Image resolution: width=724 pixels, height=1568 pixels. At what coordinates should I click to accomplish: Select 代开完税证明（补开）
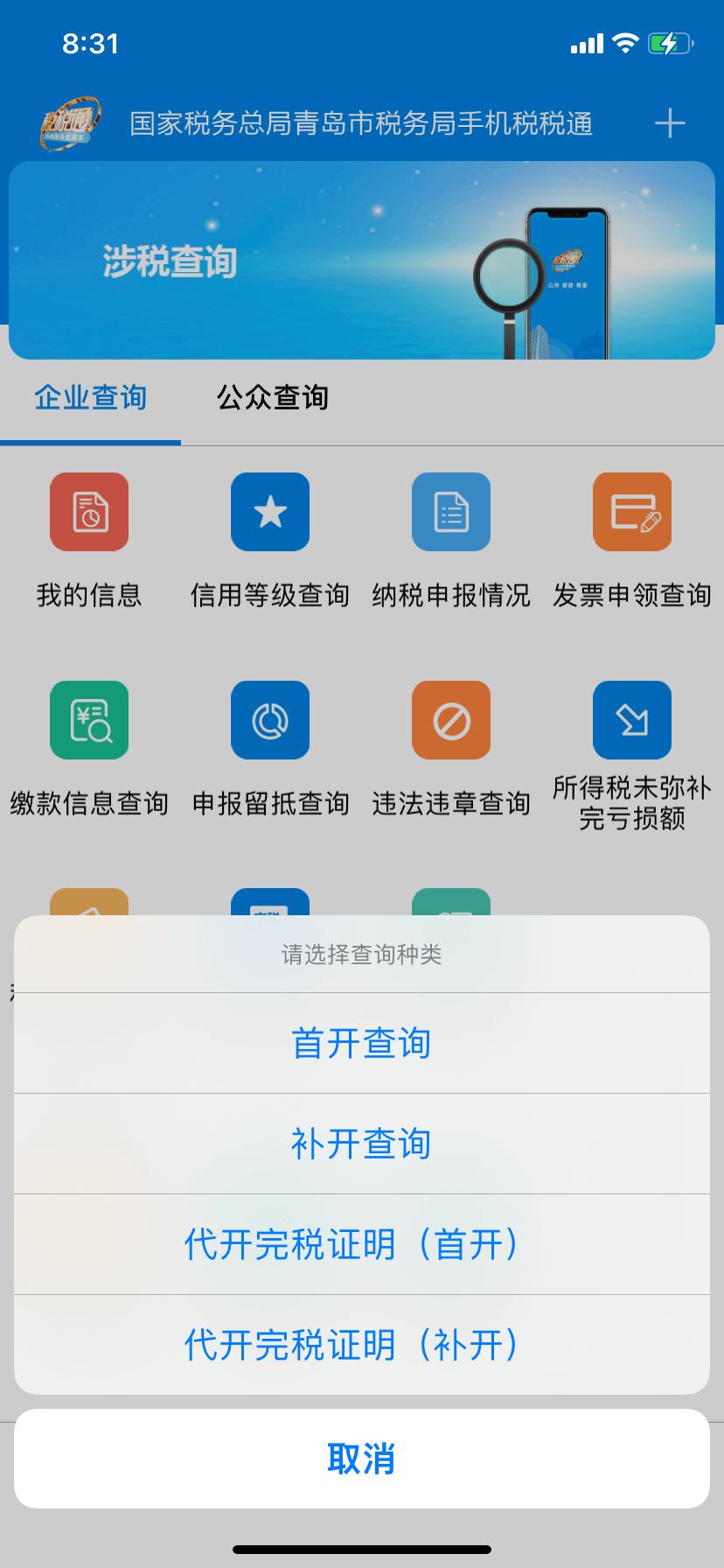361,1345
